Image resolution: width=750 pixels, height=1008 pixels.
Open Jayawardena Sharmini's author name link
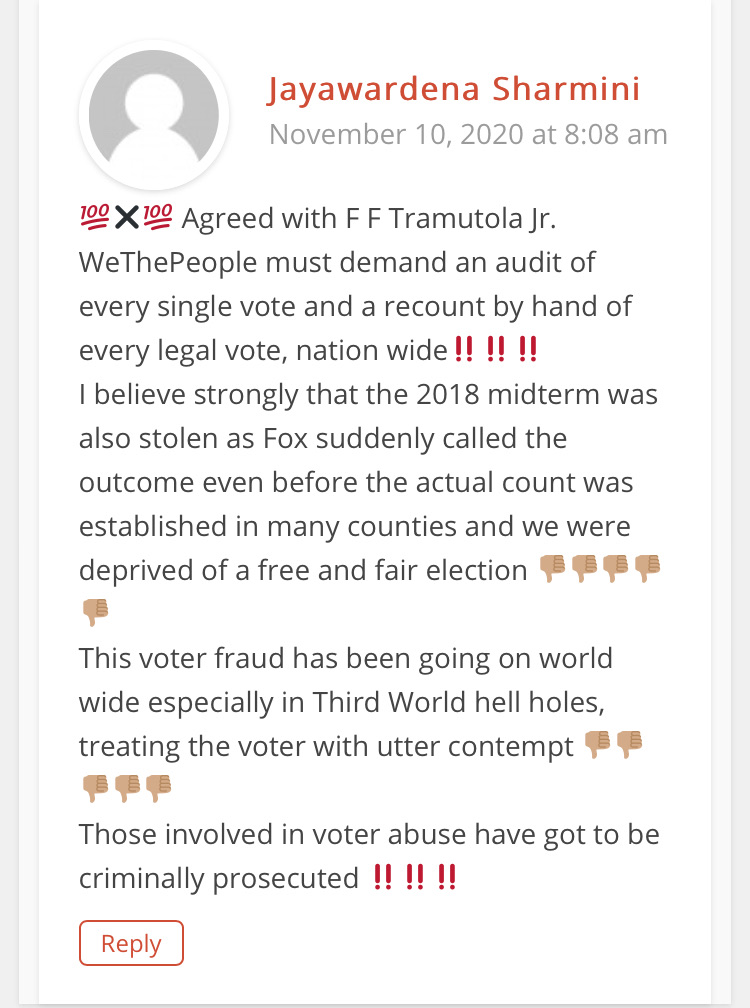pos(453,89)
